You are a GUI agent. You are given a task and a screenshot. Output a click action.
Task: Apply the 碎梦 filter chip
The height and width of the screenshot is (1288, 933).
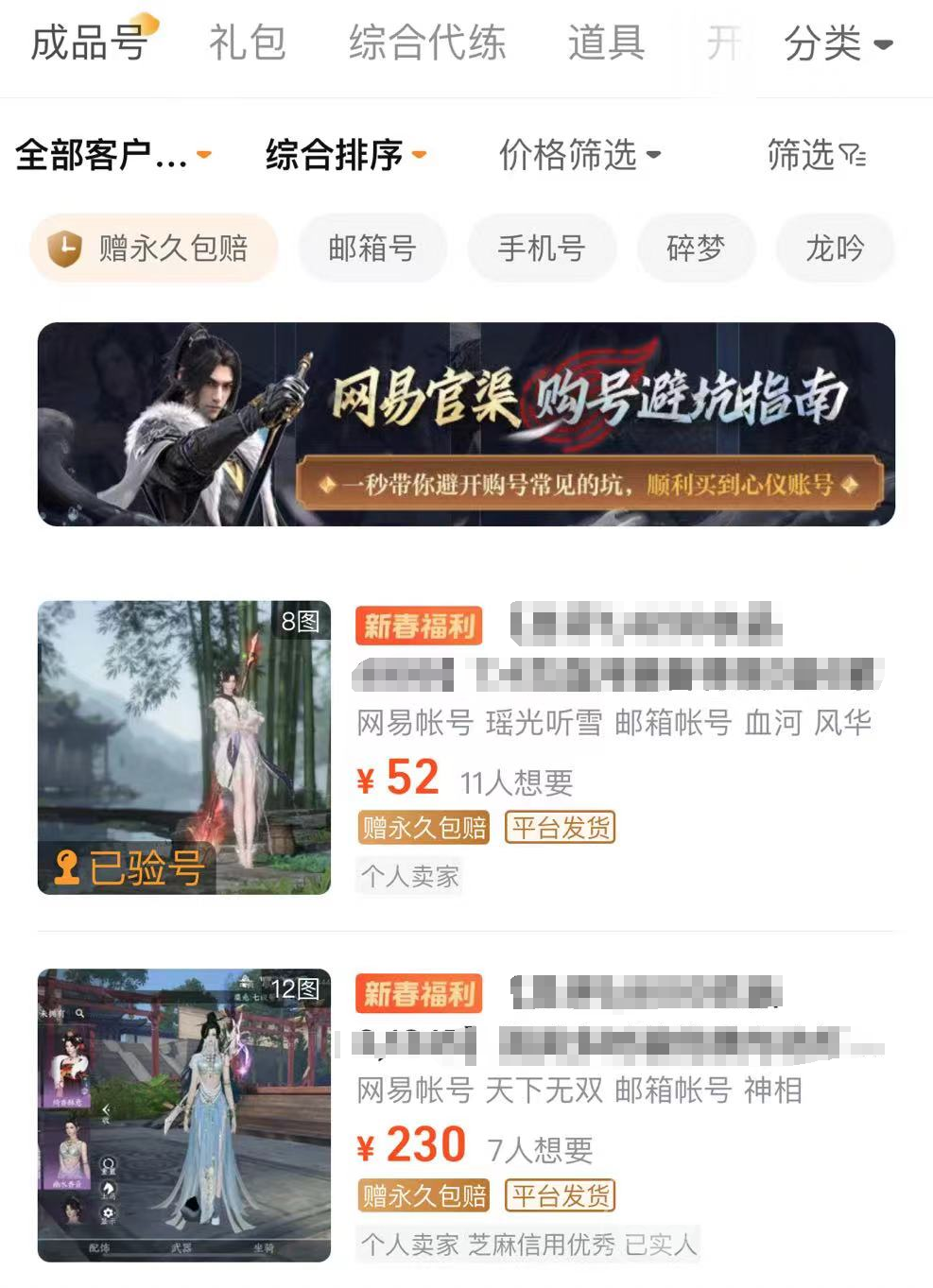695,249
